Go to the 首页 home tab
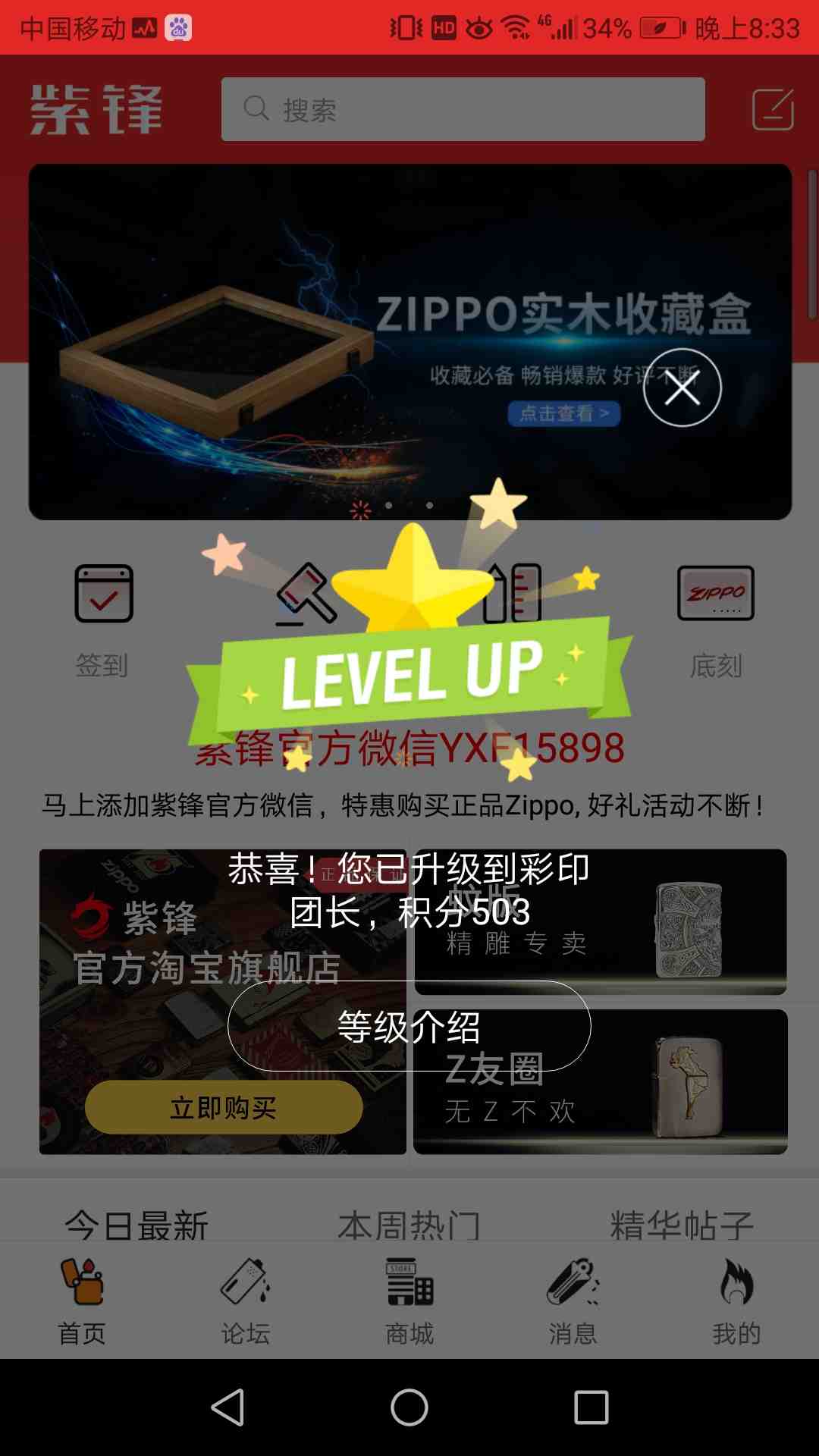 pos(82,1301)
